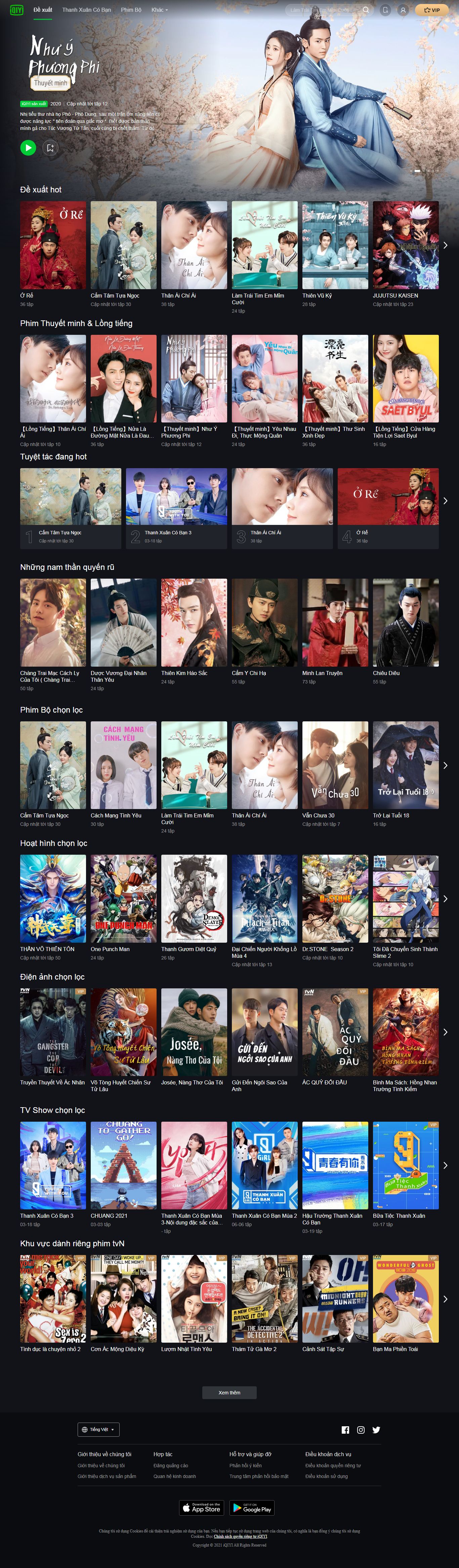Open the Điều khoản sử dụng link
Image resolution: width=459 pixels, height=1568 pixels.
(326, 1476)
